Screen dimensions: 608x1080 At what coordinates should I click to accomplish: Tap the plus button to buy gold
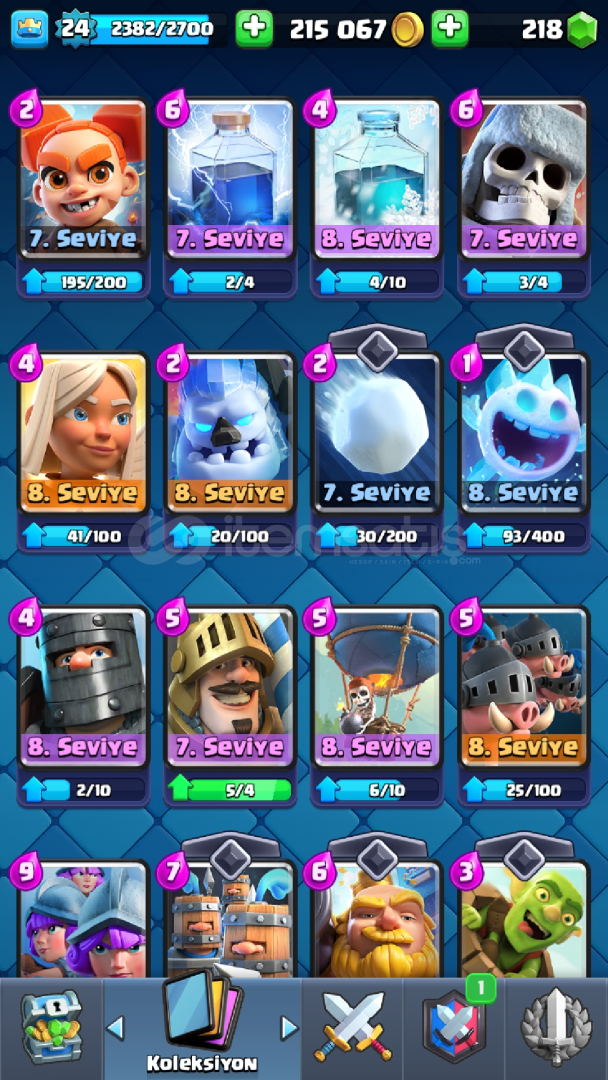254,30
